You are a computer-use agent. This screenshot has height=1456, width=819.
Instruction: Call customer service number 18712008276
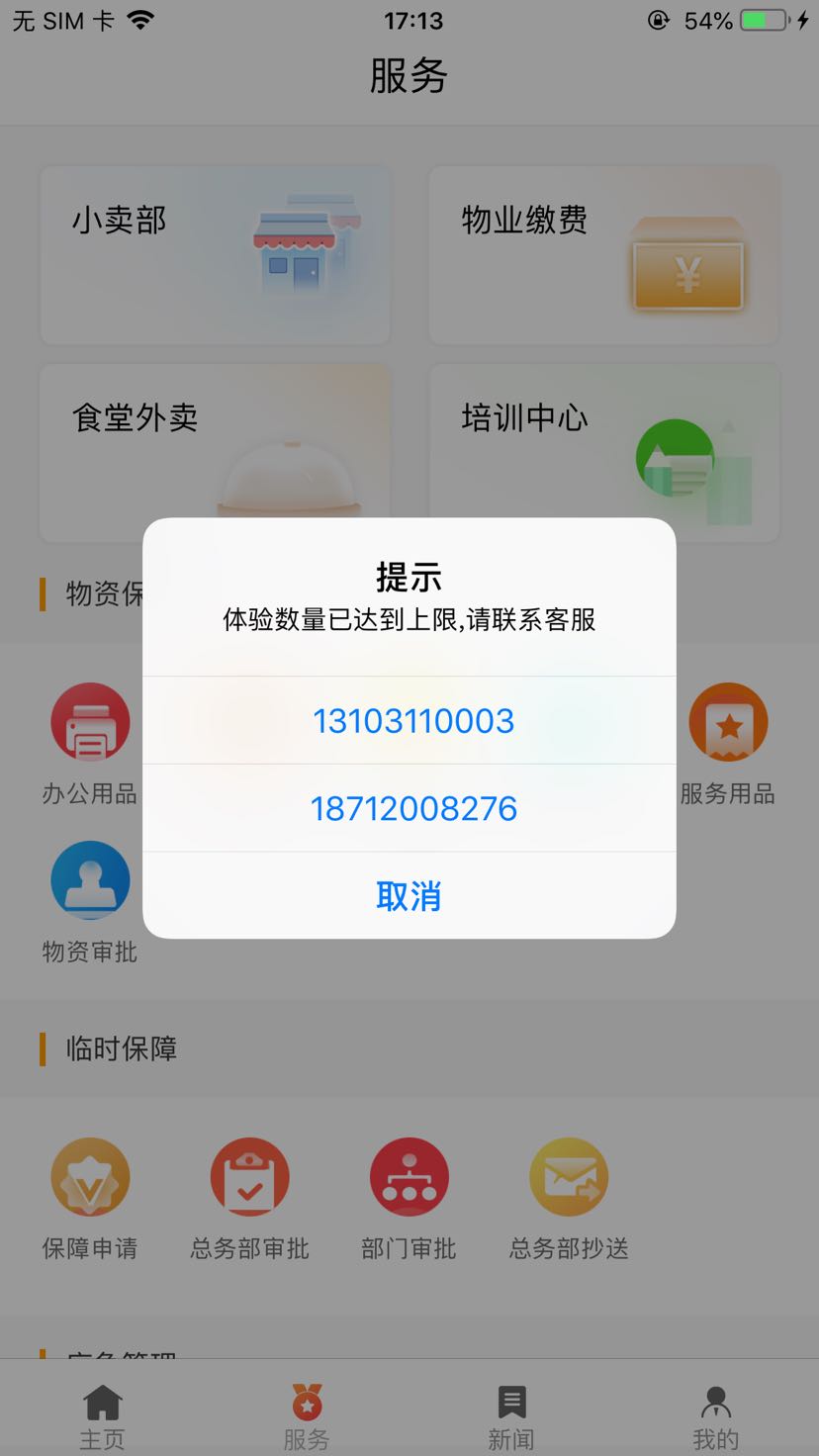point(409,808)
